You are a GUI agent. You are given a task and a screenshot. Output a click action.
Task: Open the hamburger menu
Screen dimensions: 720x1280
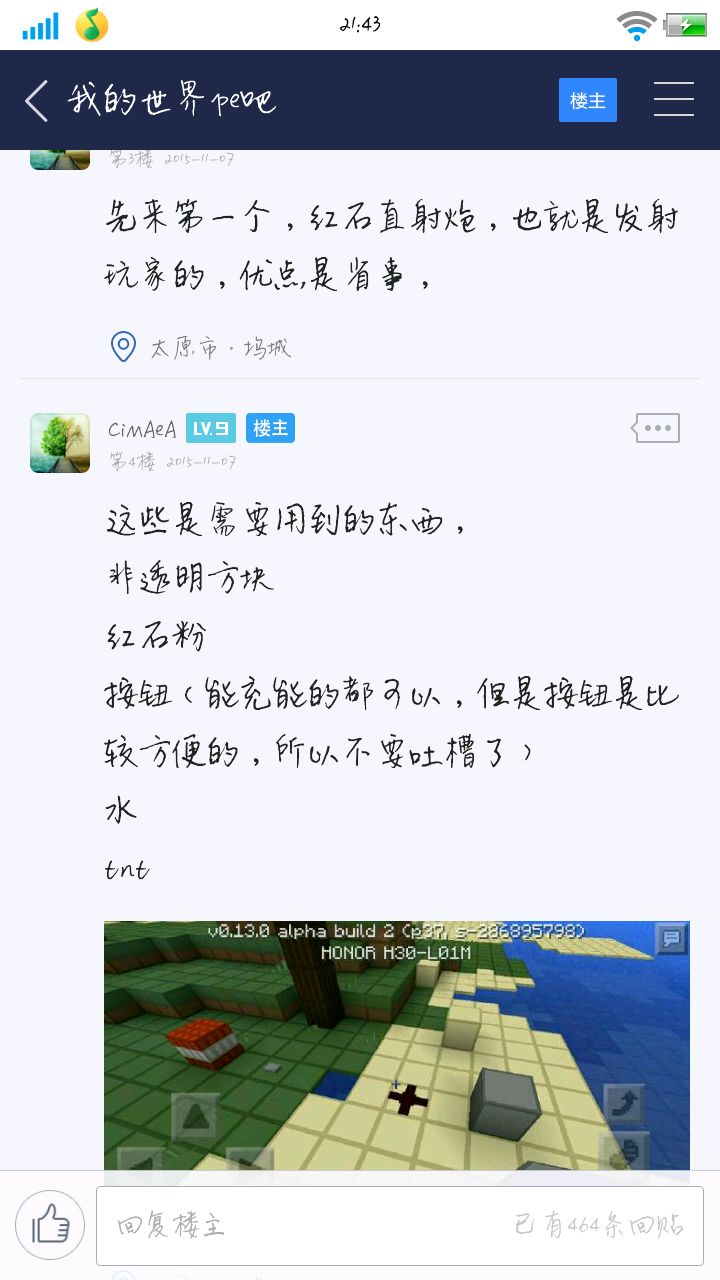click(x=673, y=100)
